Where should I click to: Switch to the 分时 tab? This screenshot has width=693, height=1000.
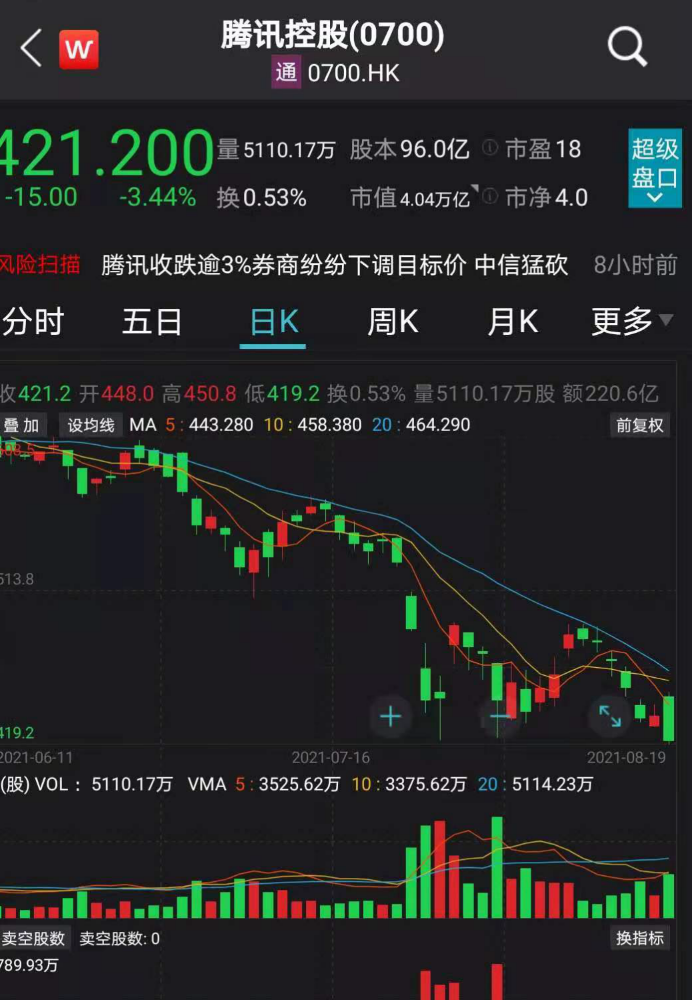(x=34, y=322)
